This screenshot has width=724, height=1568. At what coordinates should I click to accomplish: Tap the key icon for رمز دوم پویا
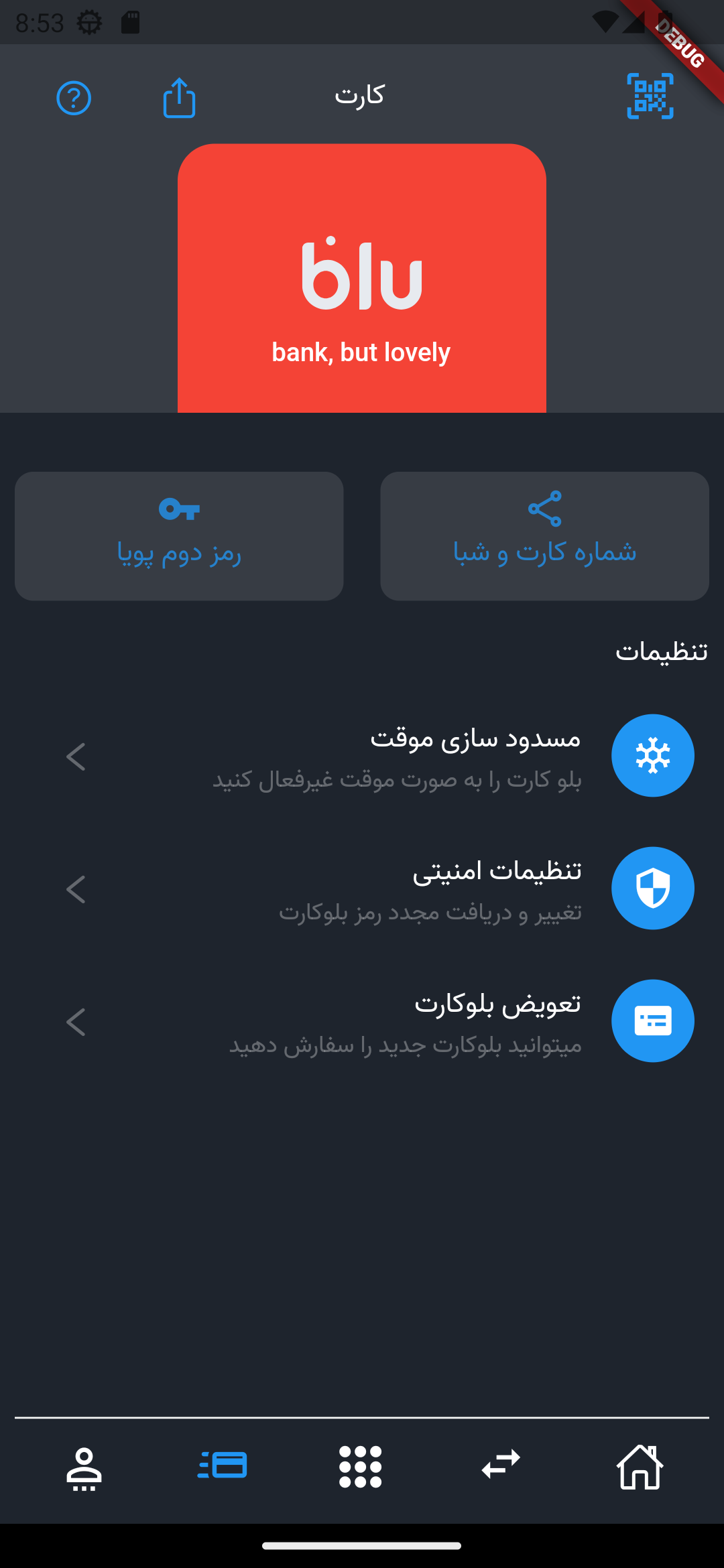(178, 511)
